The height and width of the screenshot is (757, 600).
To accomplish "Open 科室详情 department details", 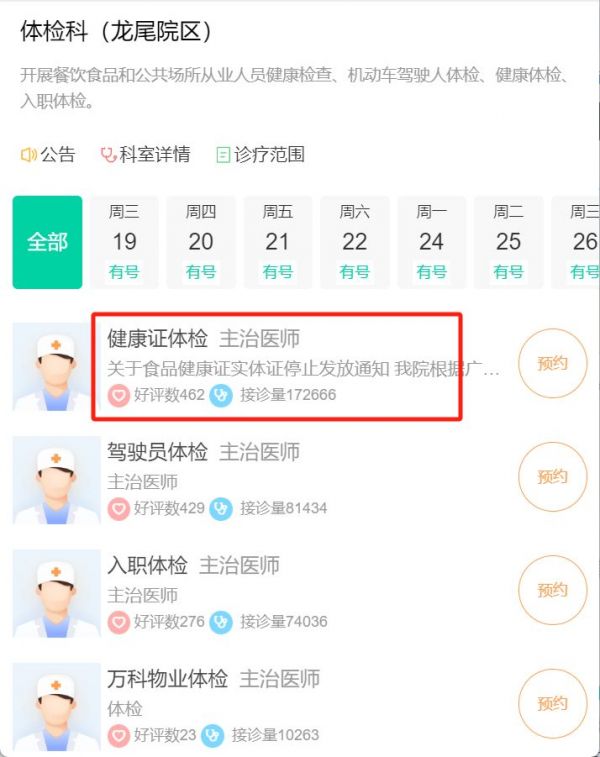I will click(145, 155).
